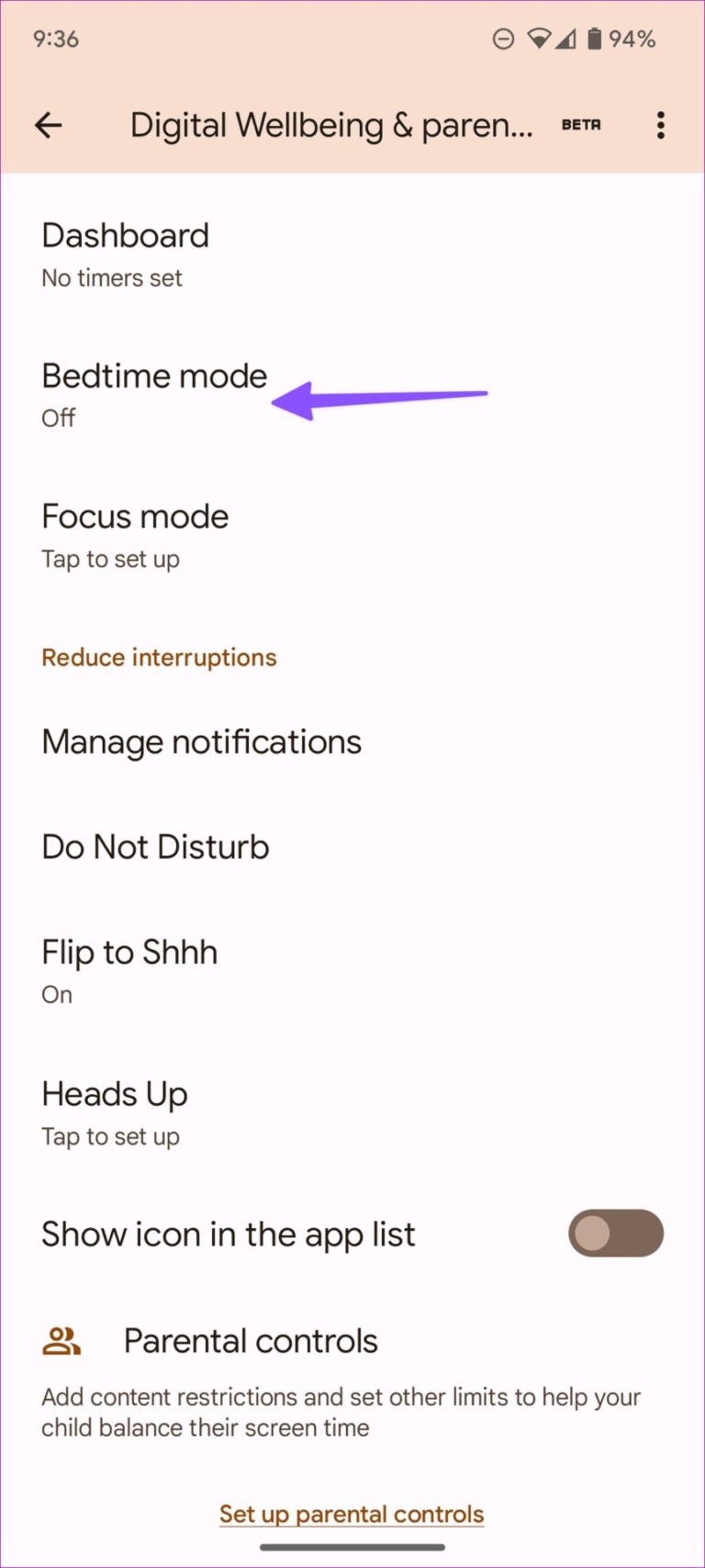The image size is (705, 1568).
Task: Open the three-dot overflow menu
Action: 660,125
